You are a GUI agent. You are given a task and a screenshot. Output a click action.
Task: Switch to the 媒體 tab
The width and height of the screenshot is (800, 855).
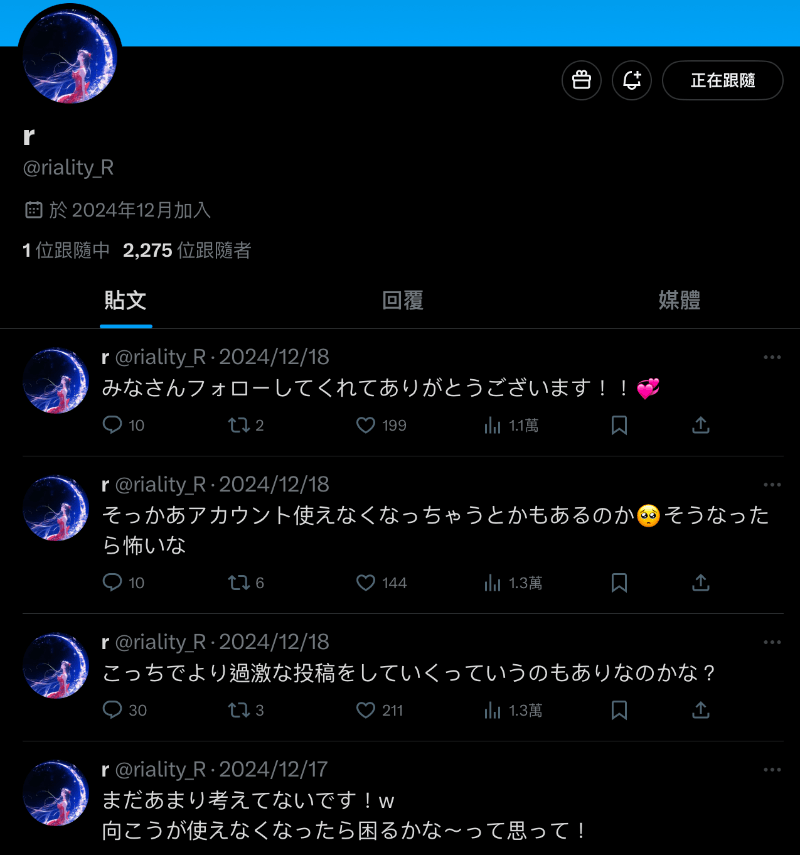(679, 300)
